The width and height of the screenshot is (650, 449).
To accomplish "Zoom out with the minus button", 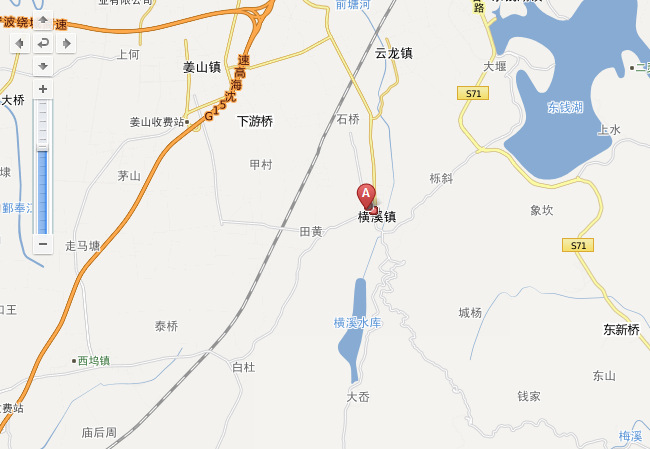I will tap(42, 244).
